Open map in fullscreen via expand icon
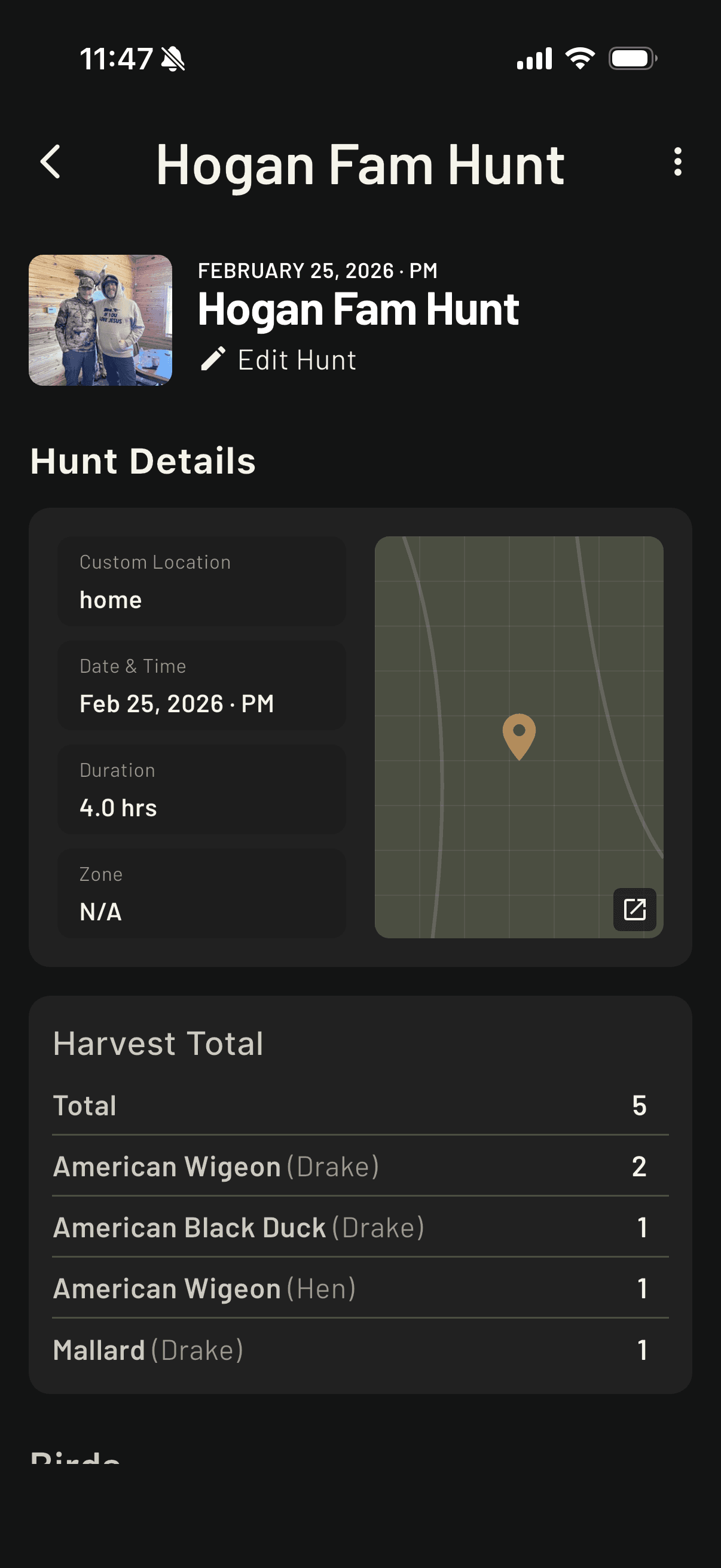The width and height of the screenshot is (721, 1568). (x=634, y=911)
